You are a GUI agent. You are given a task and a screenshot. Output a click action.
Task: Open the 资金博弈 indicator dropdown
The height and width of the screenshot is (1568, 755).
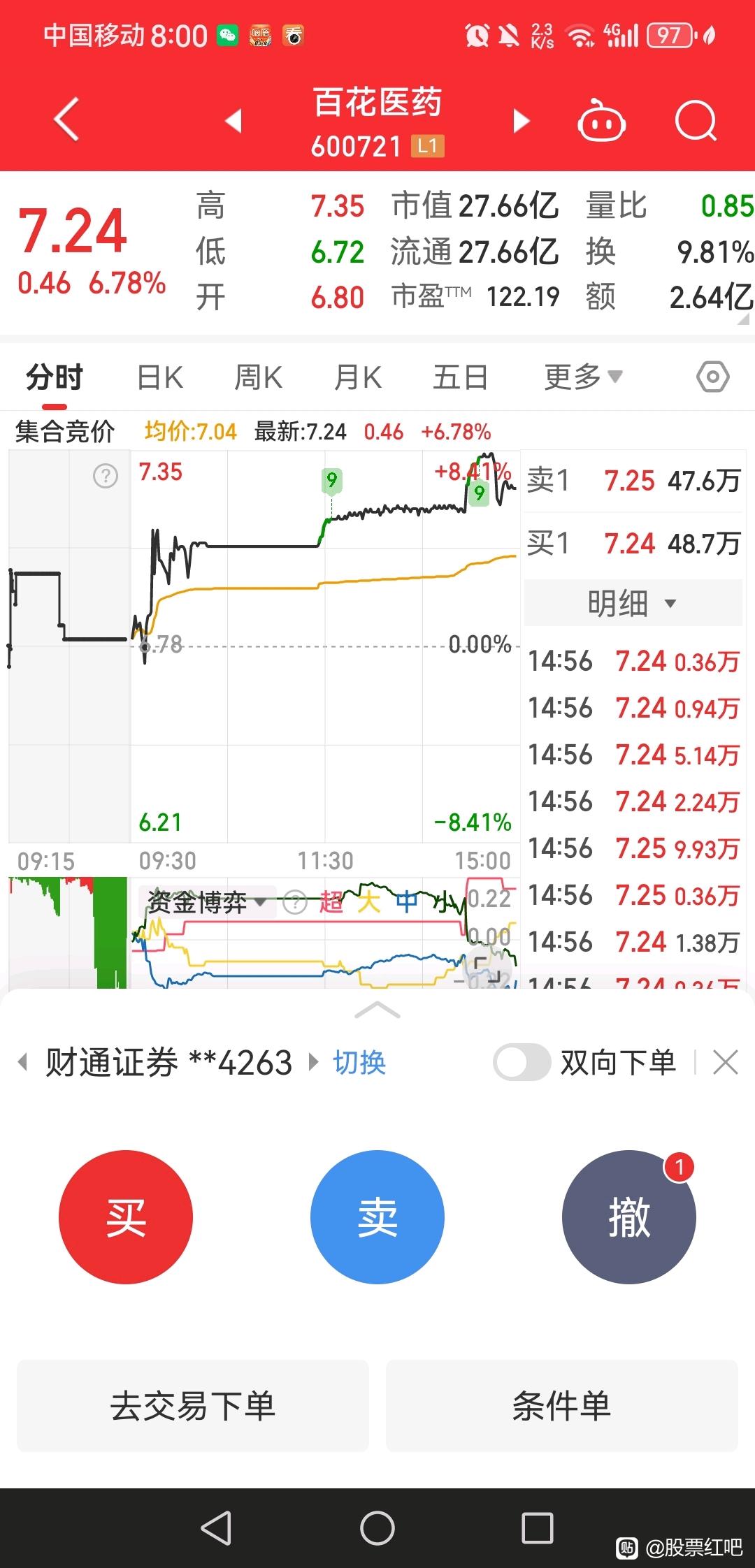coord(207,903)
